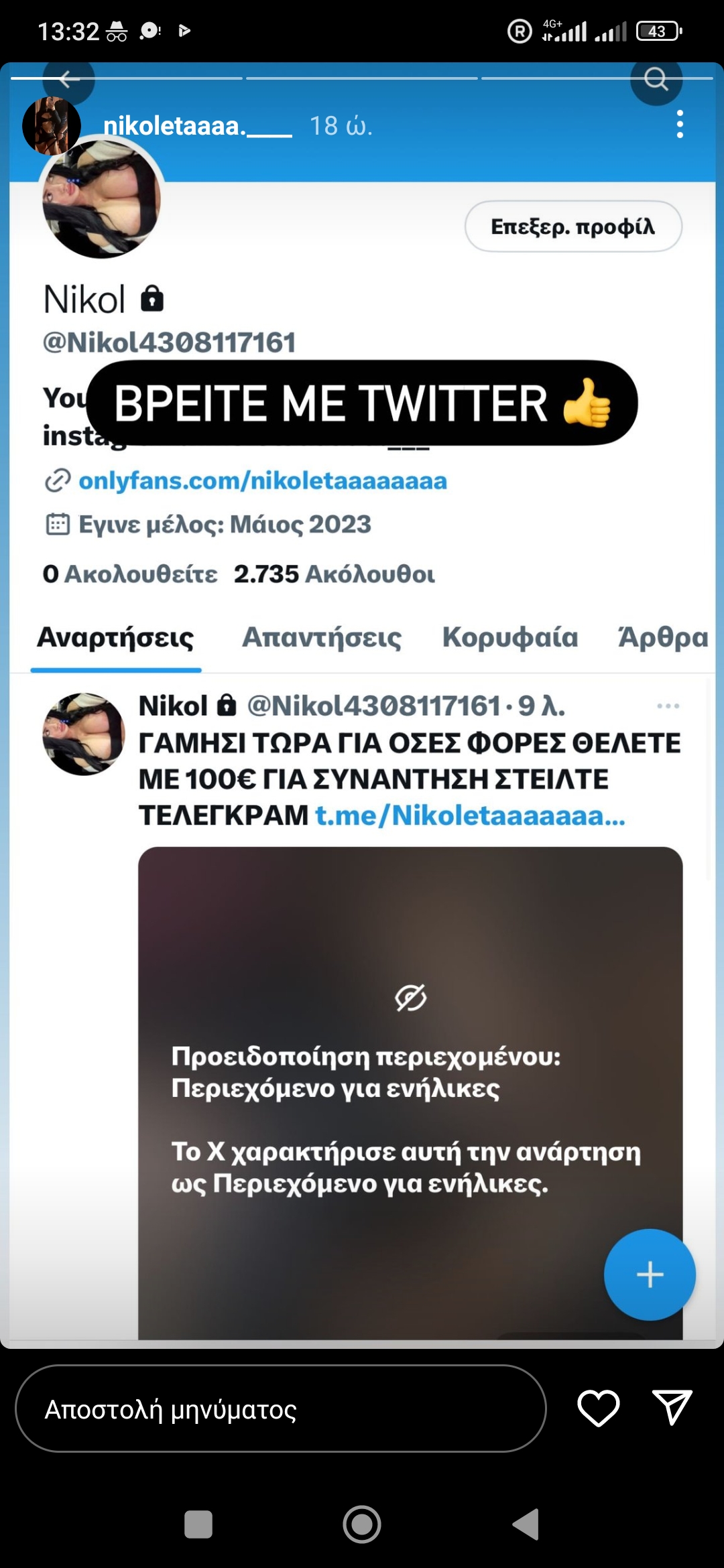Viewport: 724px width, 1568px height.
Task: Like this story with the heart
Action: (x=598, y=1408)
